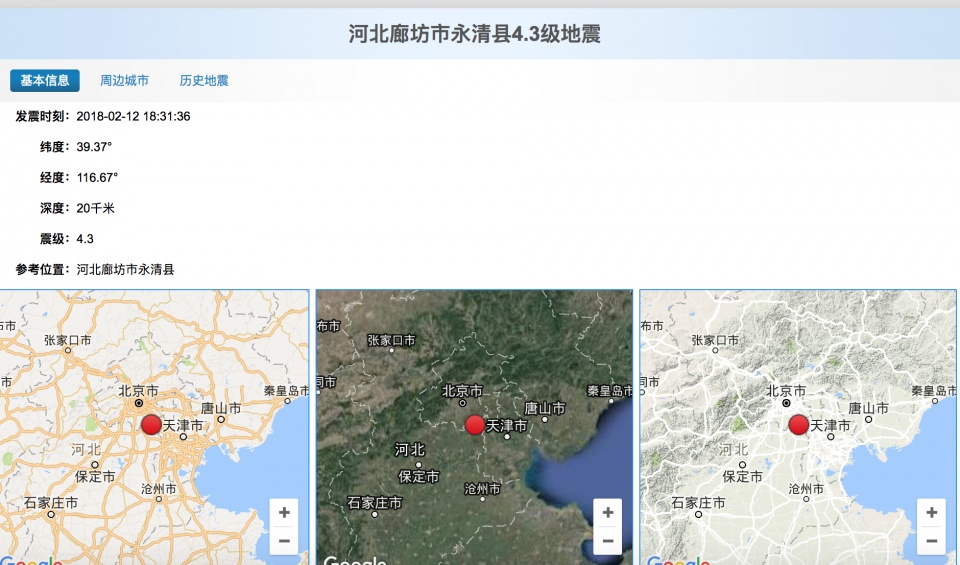This screenshot has height=565, width=960.
Task: Zoom out on the satellite map
Action: [x=607, y=541]
